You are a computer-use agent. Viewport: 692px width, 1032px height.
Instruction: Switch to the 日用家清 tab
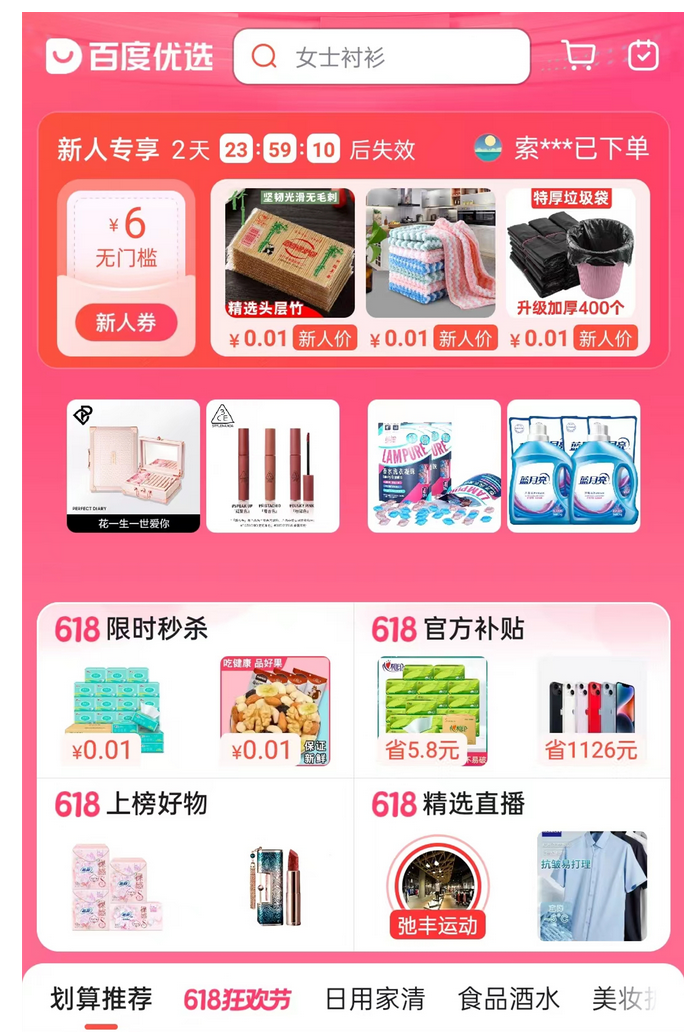click(x=375, y=998)
